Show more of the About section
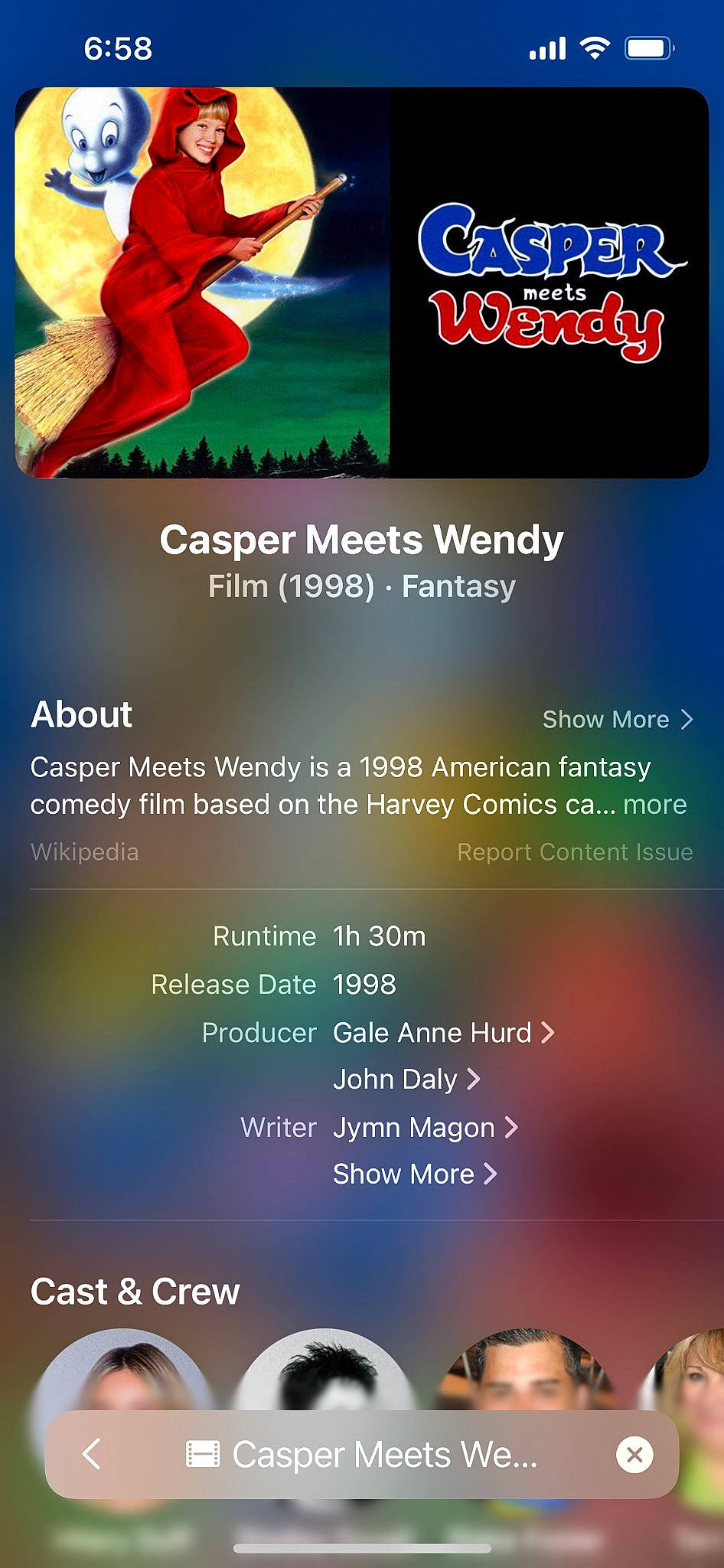724x1568 pixels. 617,719
